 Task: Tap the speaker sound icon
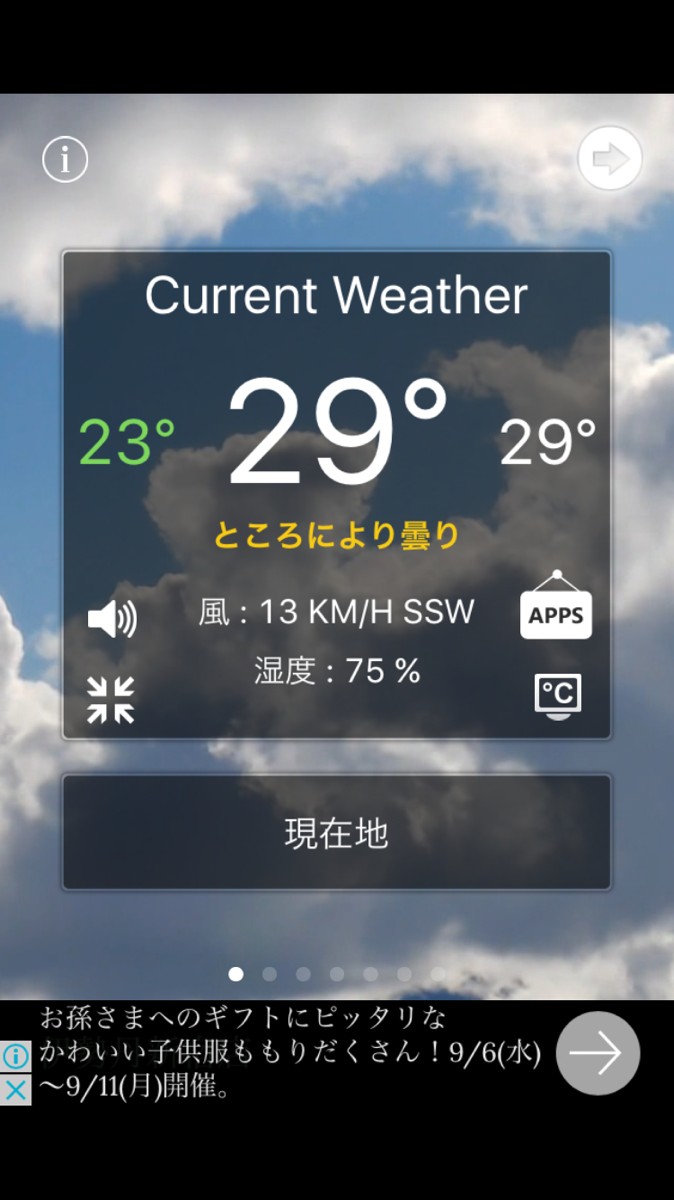coord(112,620)
